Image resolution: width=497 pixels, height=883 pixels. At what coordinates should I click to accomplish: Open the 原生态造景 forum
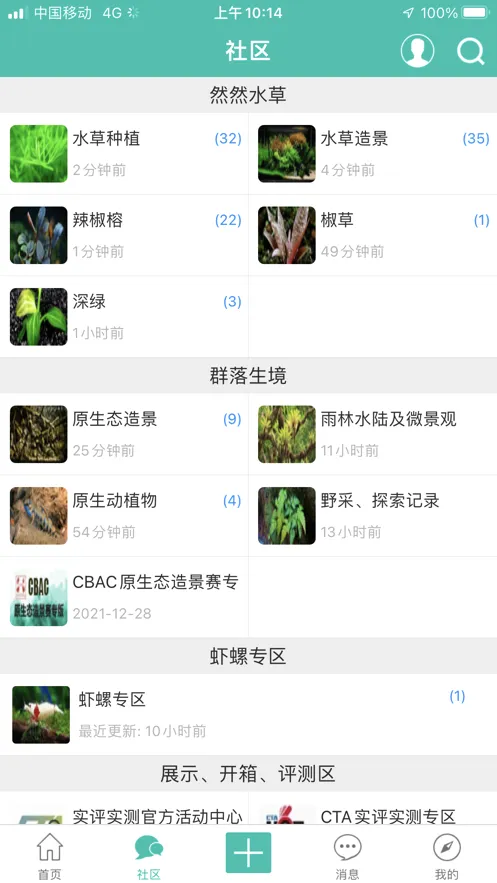[x=124, y=434]
